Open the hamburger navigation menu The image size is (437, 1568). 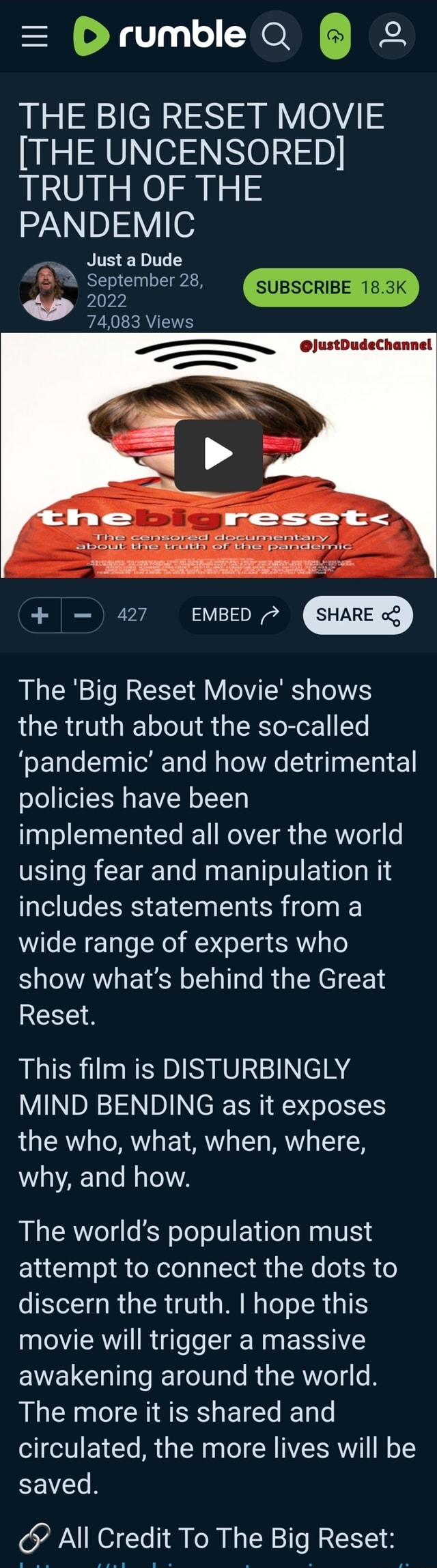click(x=34, y=36)
